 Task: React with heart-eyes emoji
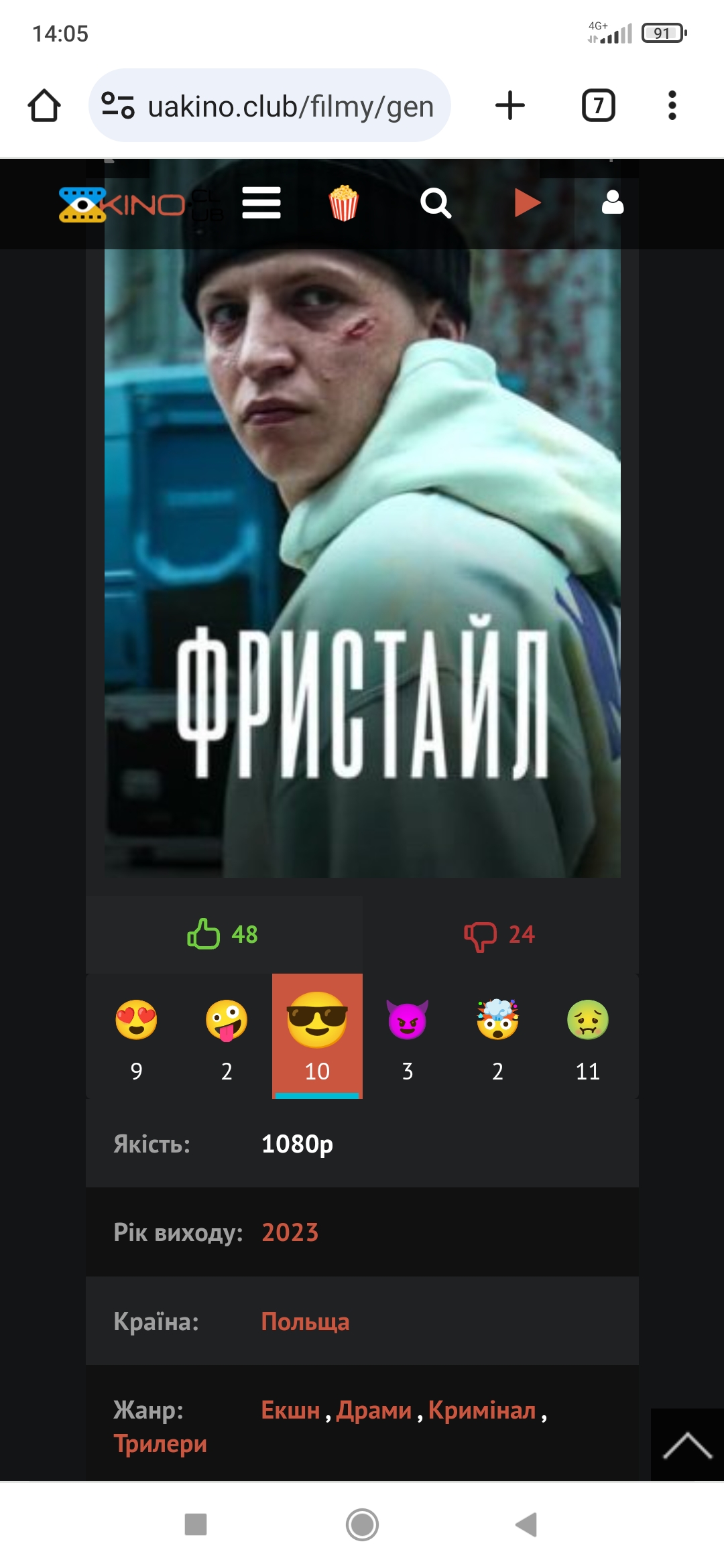[x=136, y=1037]
